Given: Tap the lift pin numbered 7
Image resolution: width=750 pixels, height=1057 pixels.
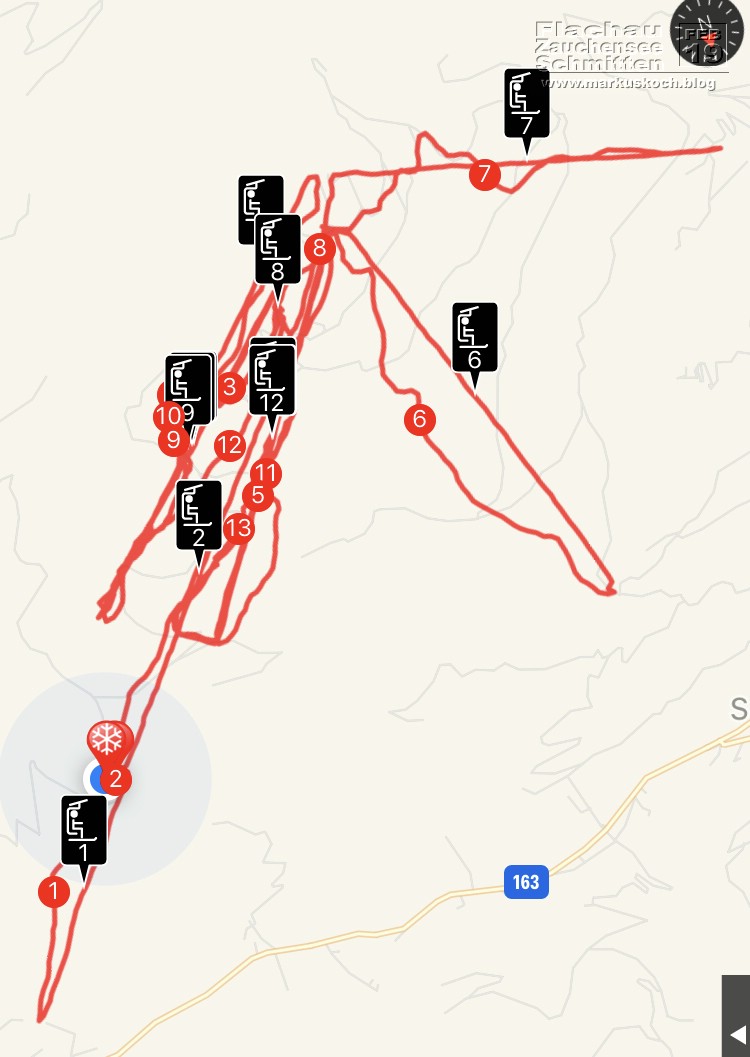Looking at the screenshot, I should [x=527, y=103].
